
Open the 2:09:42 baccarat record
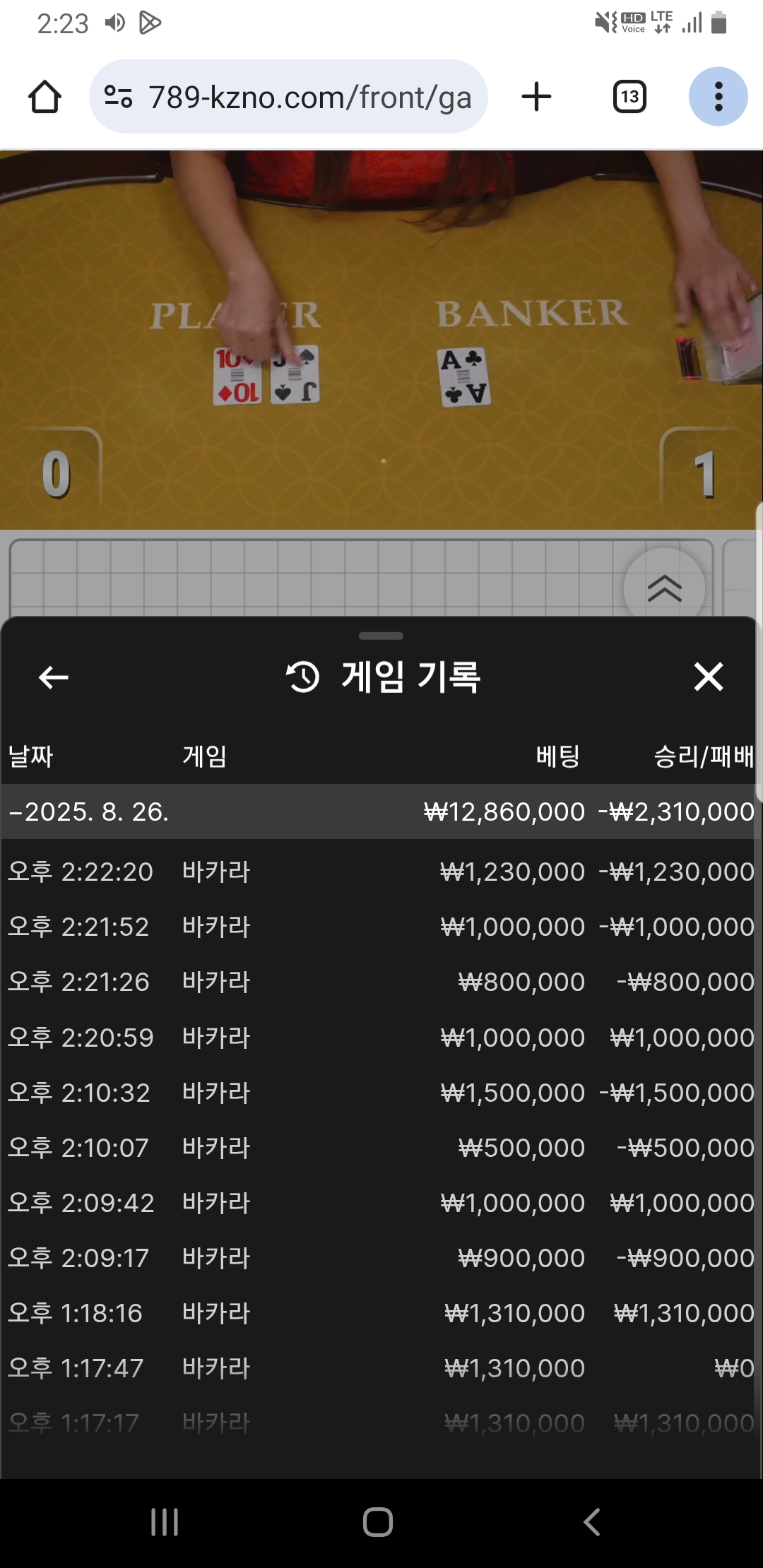(x=380, y=1203)
